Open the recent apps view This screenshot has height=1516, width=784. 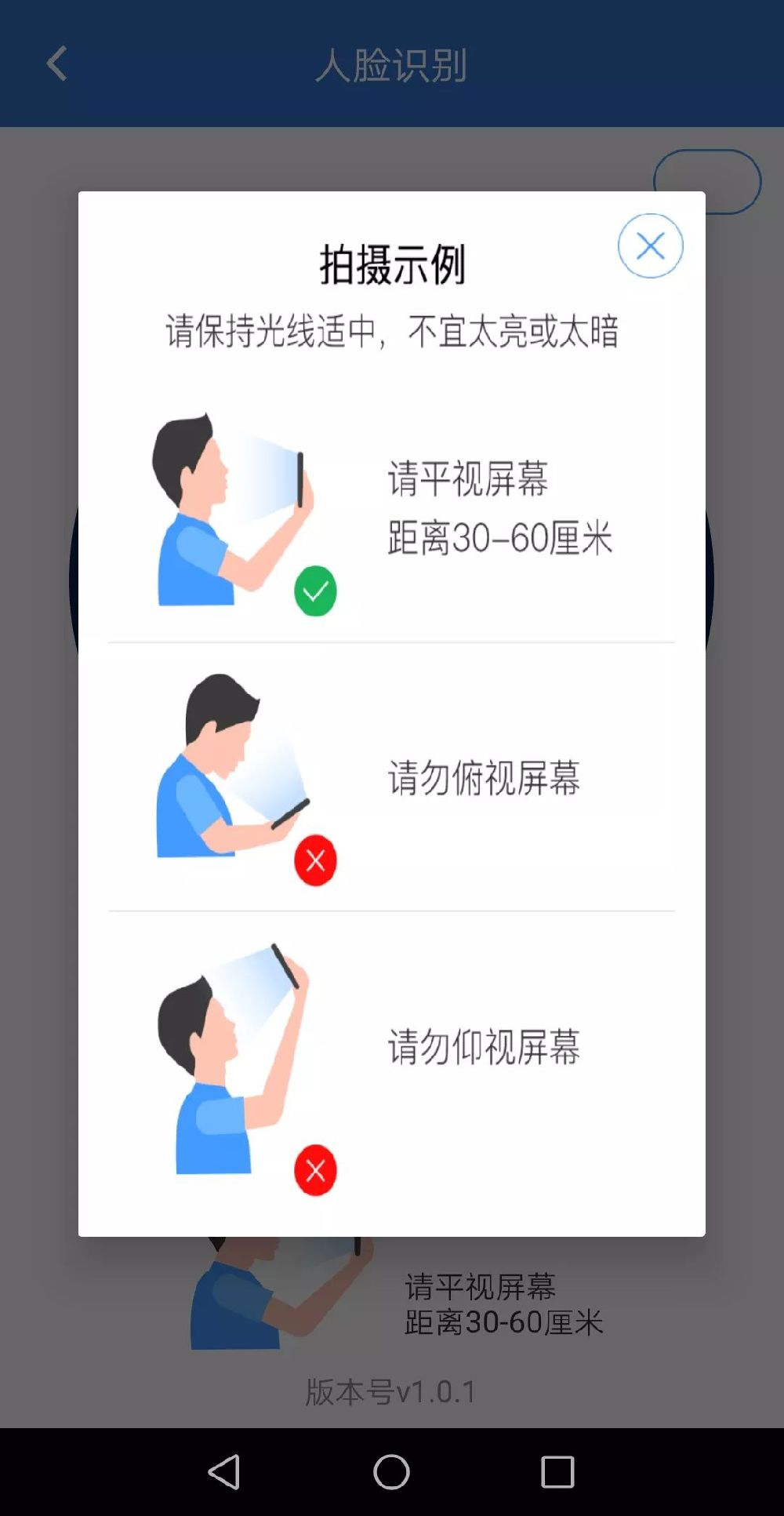[557, 1471]
